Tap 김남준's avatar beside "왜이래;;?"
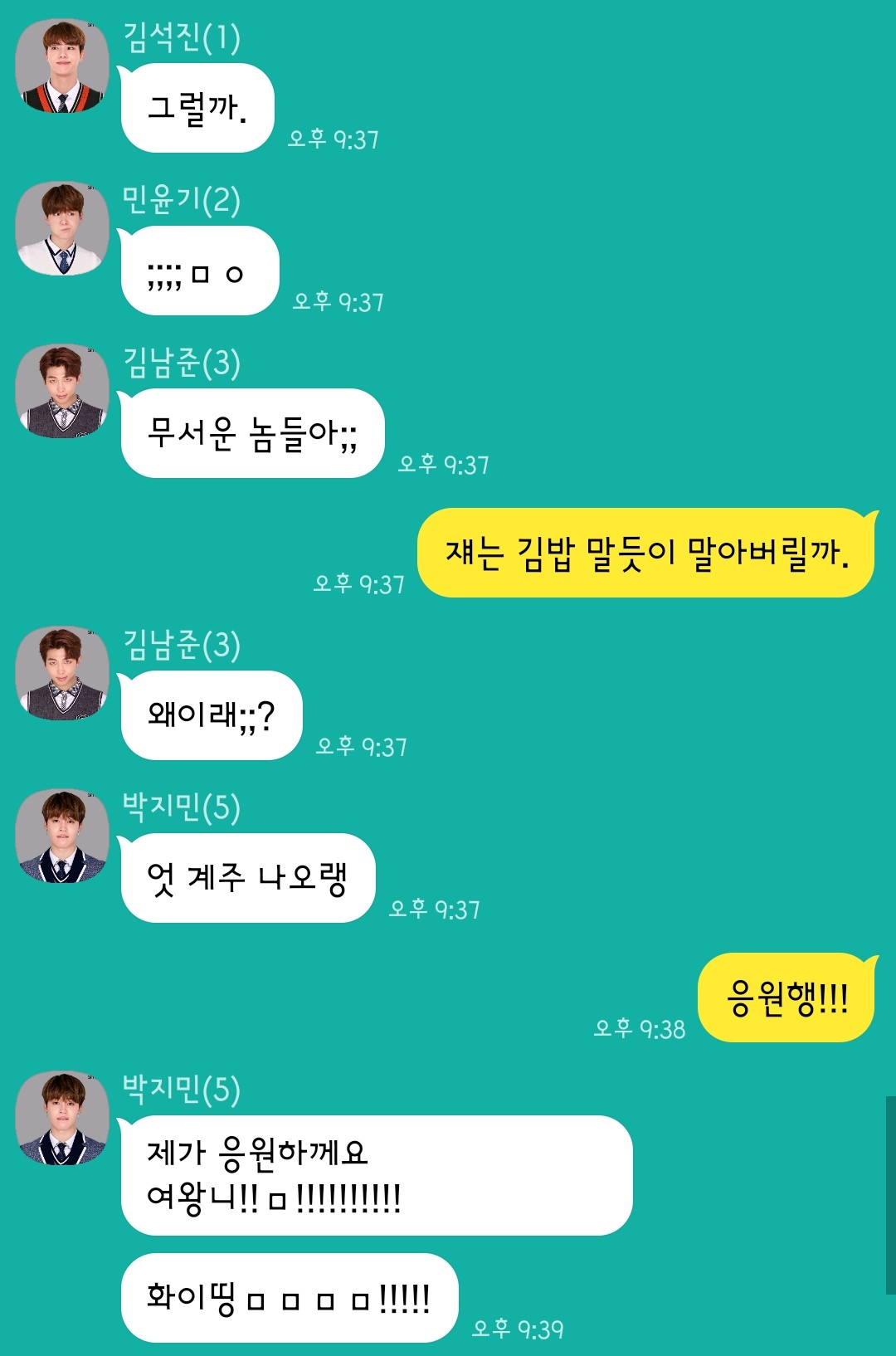Screen dimensions: 896x1356 pyautogui.click(x=62, y=673)
